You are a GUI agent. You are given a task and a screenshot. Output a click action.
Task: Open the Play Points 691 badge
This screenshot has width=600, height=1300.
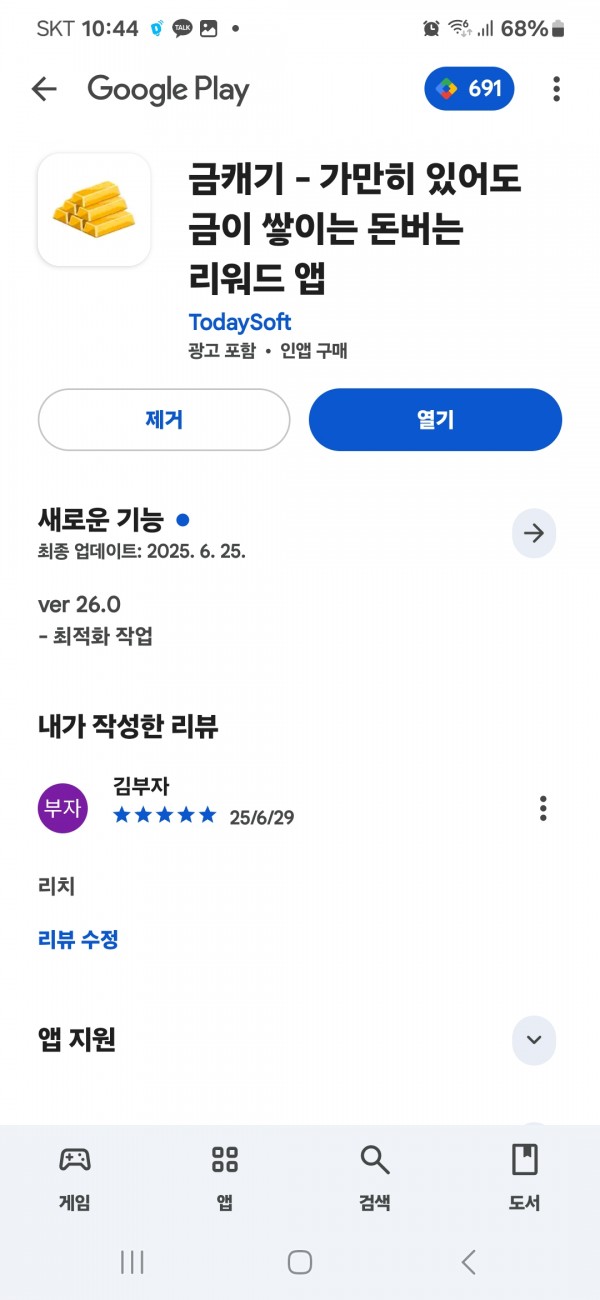point(470,89)
